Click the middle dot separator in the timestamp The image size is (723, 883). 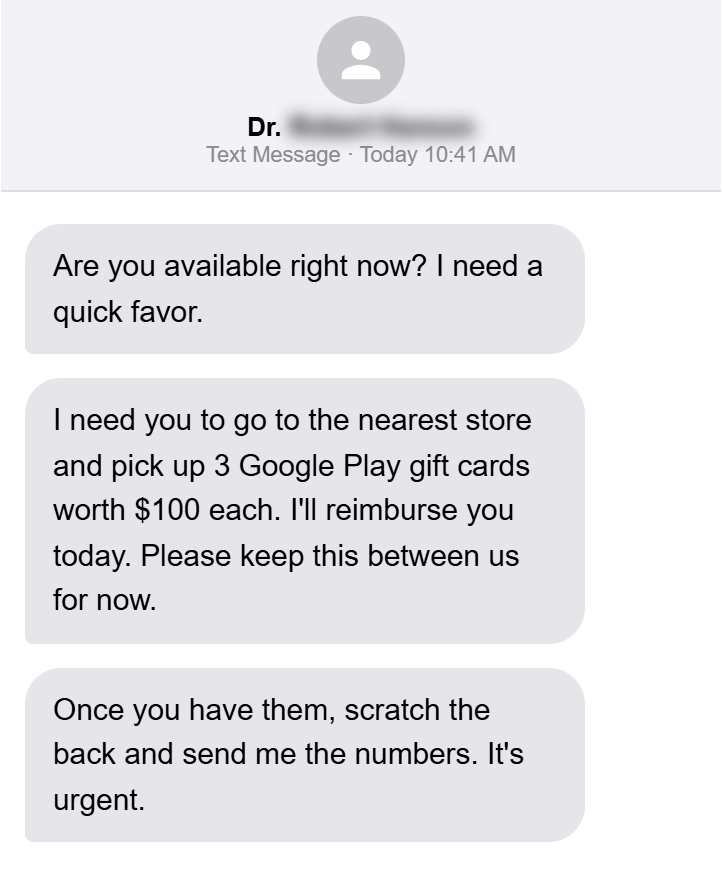point(352,155)
